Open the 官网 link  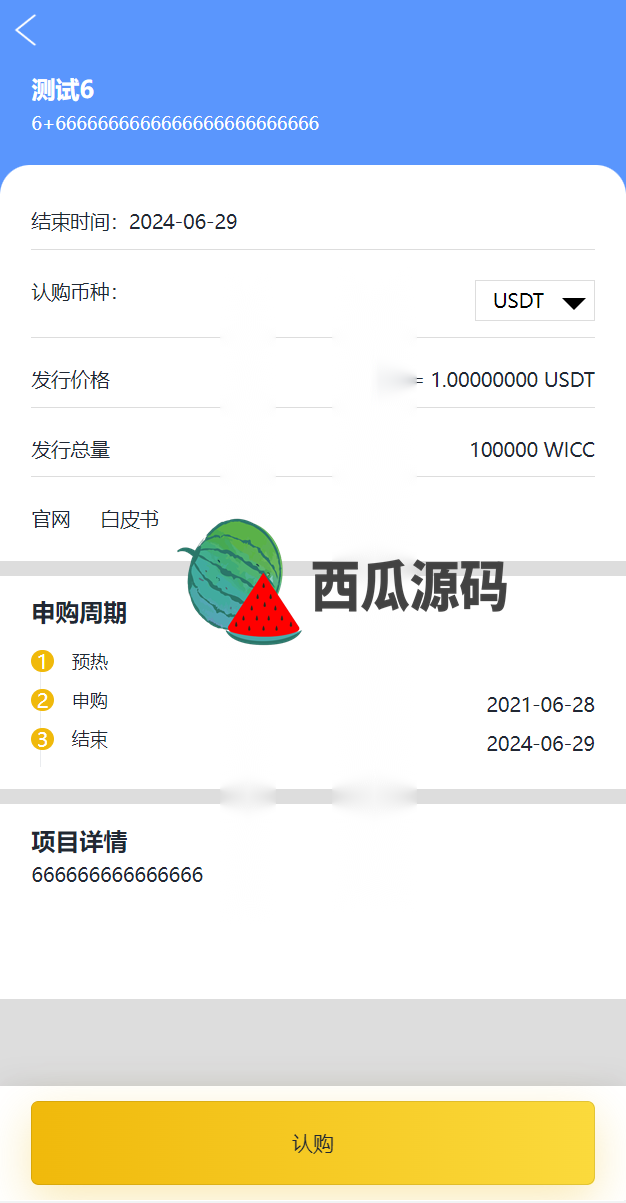[x=51, y=519]
